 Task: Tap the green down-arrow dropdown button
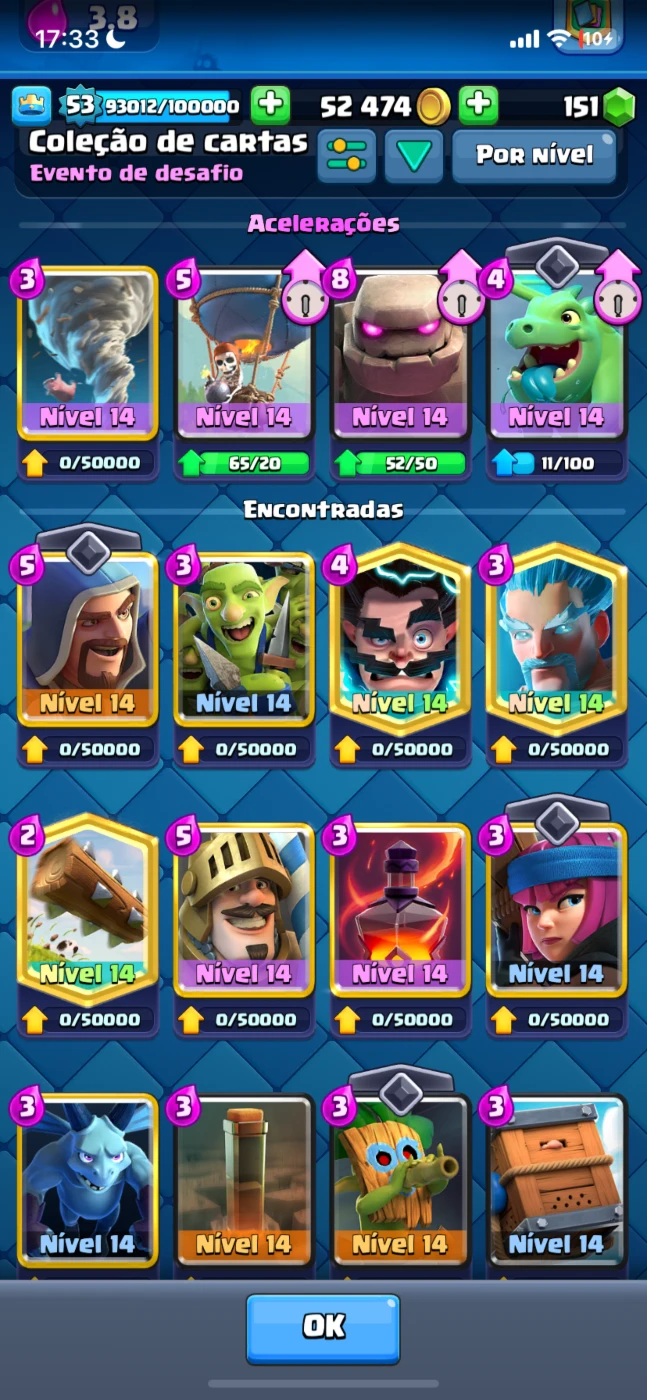pyautogui.click(x=413, y=155)
